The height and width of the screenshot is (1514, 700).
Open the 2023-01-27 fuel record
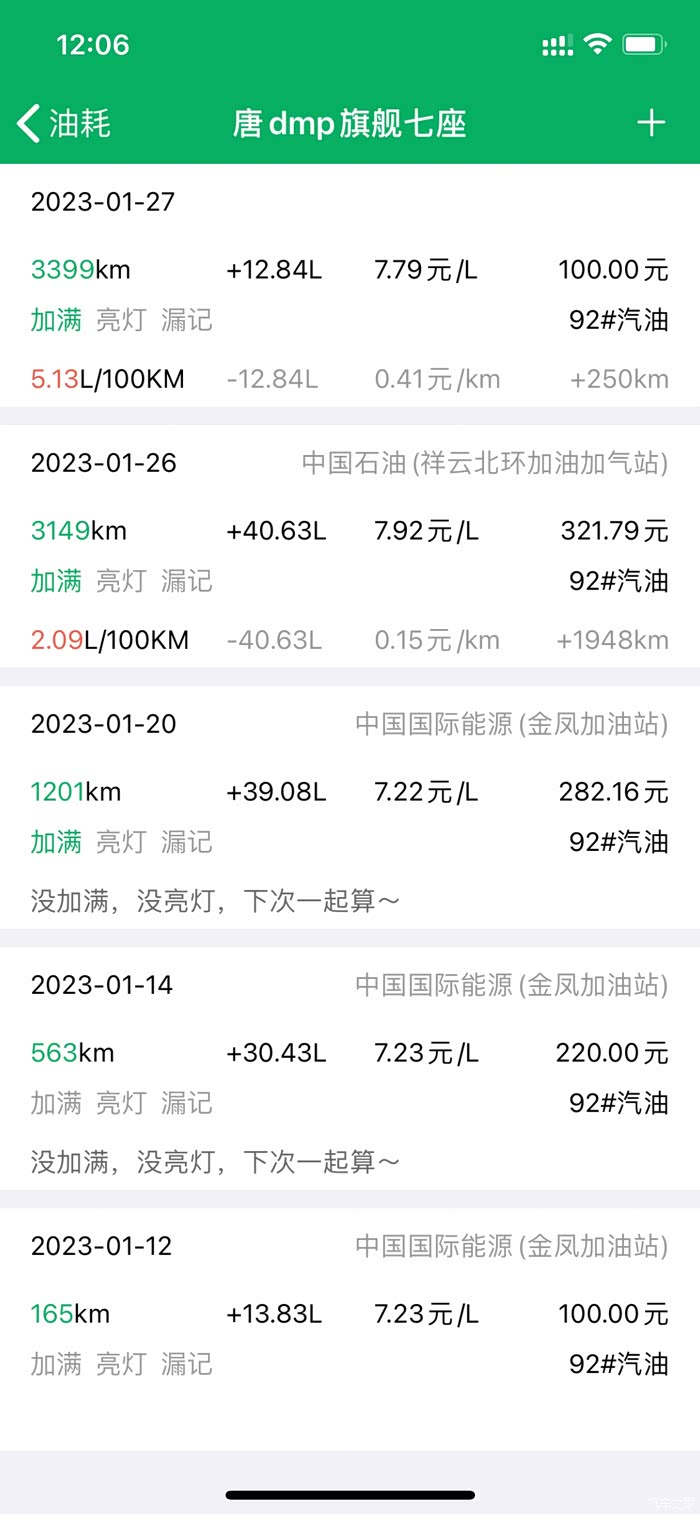coord(350,290)
